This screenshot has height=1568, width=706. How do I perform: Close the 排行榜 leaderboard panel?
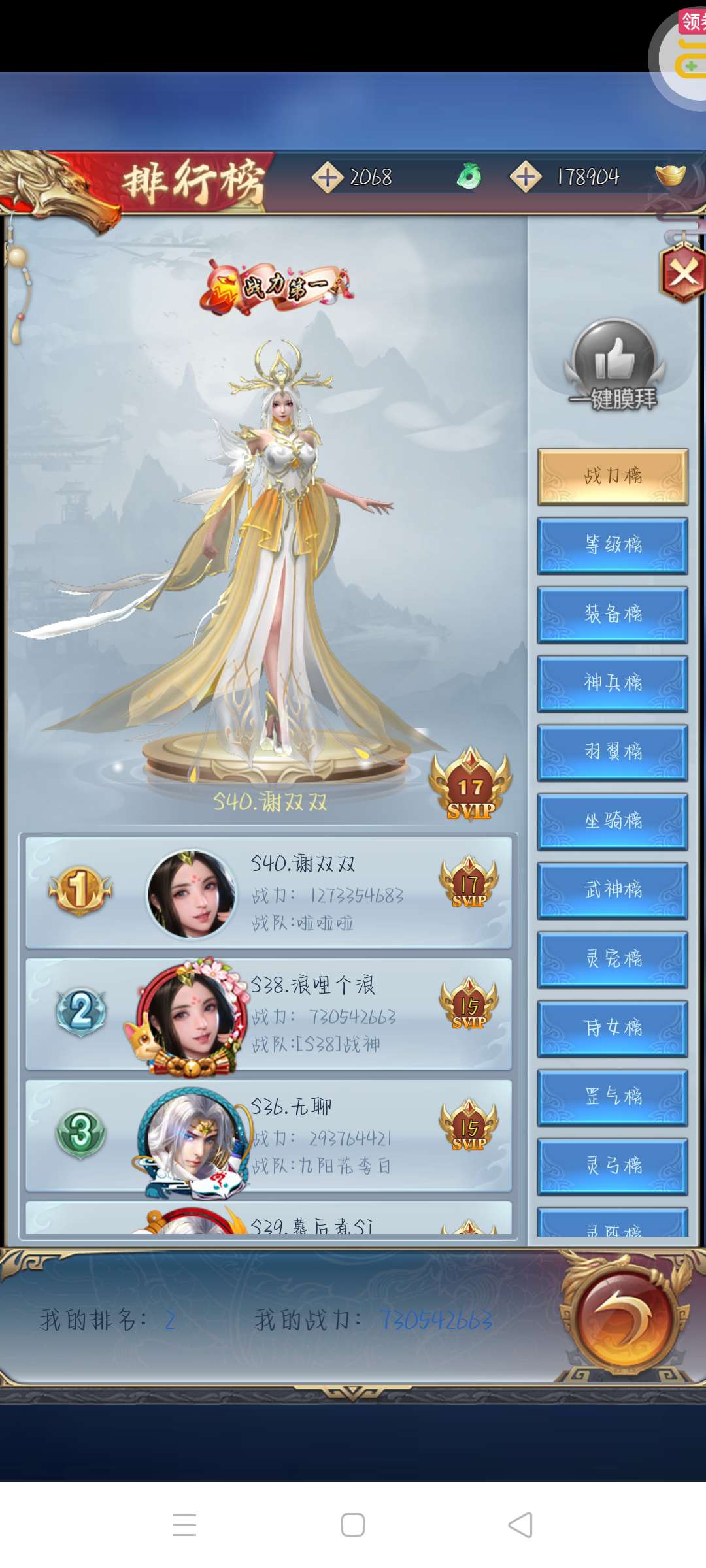(x=683, y=273)
